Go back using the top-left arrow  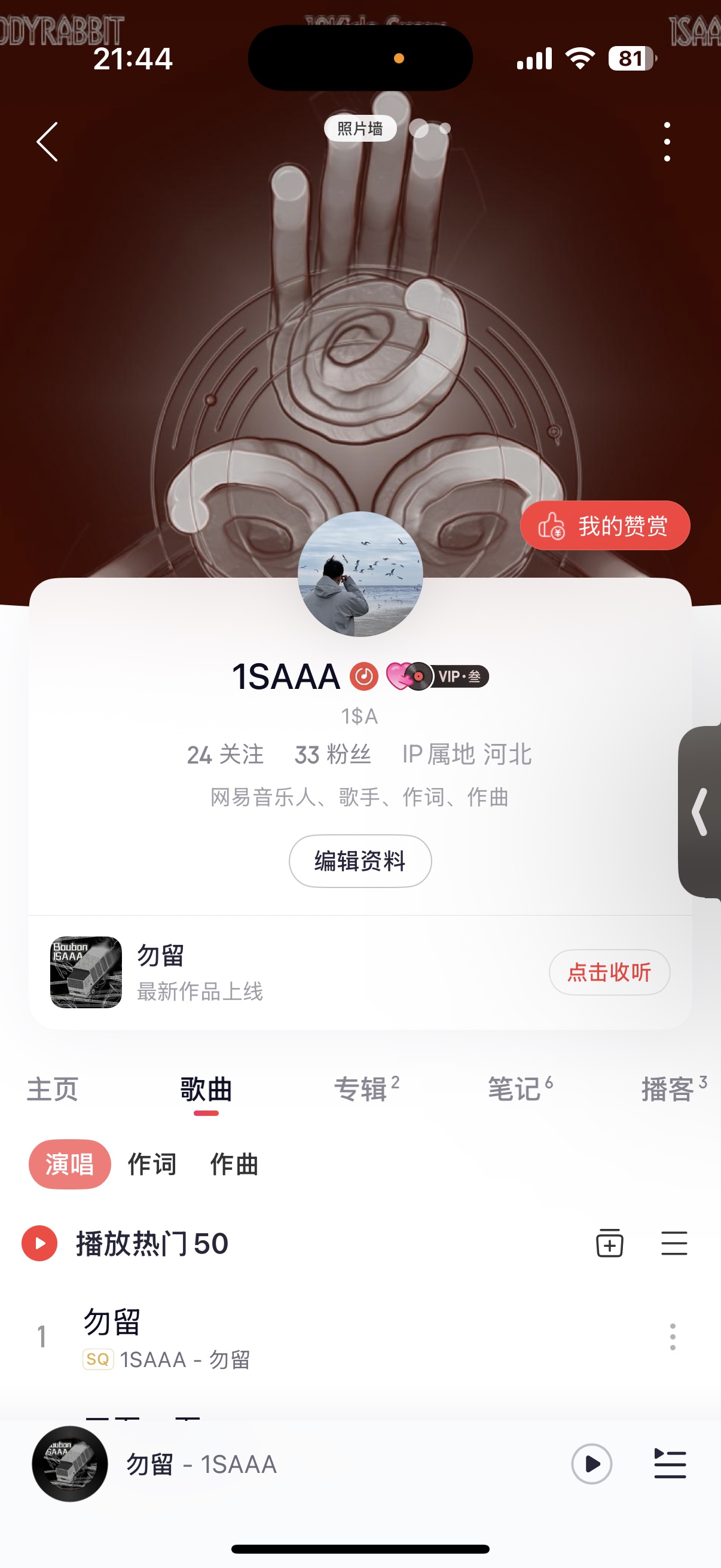(x=47, y=141)
